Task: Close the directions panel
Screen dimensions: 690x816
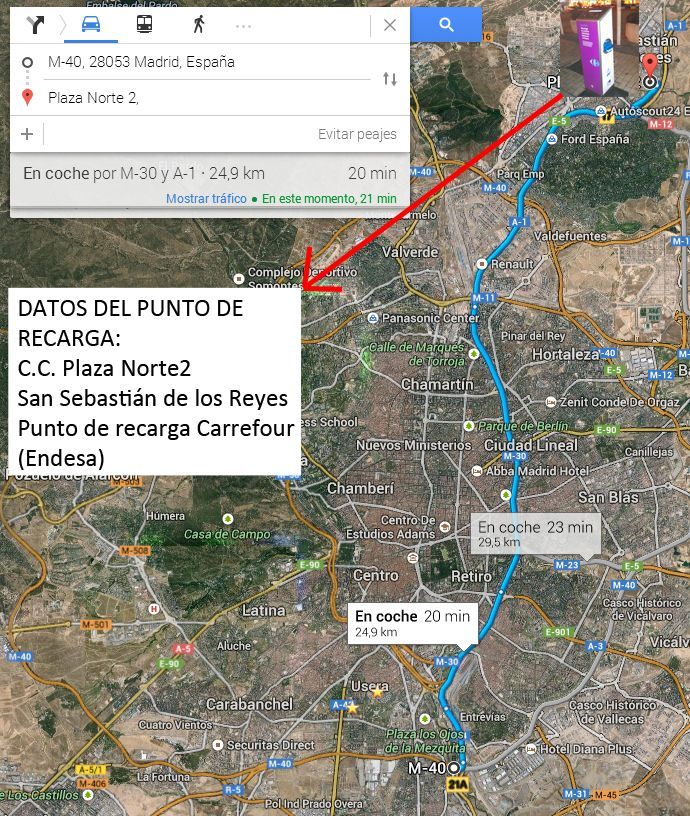Action: [390, 25]
